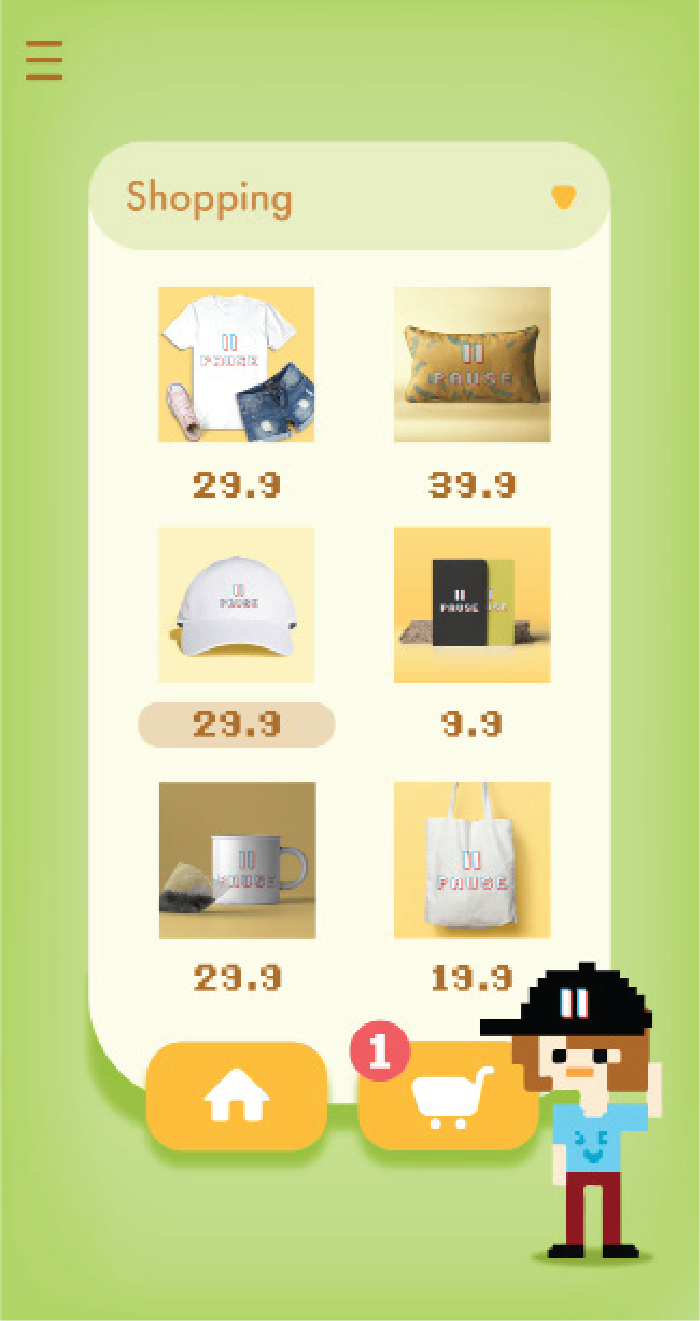Expand the Shopping dropdown
The height and width of the screenshot is (1321, 700).
click(564, 197)
